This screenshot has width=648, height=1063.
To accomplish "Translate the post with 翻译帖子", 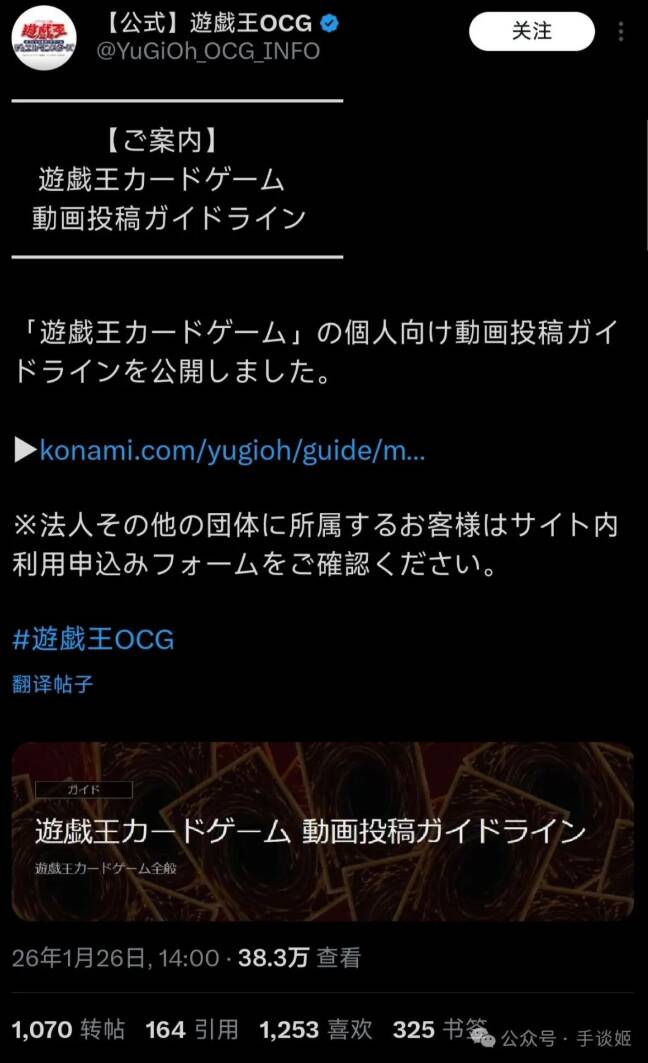I will tap(53, 684).
